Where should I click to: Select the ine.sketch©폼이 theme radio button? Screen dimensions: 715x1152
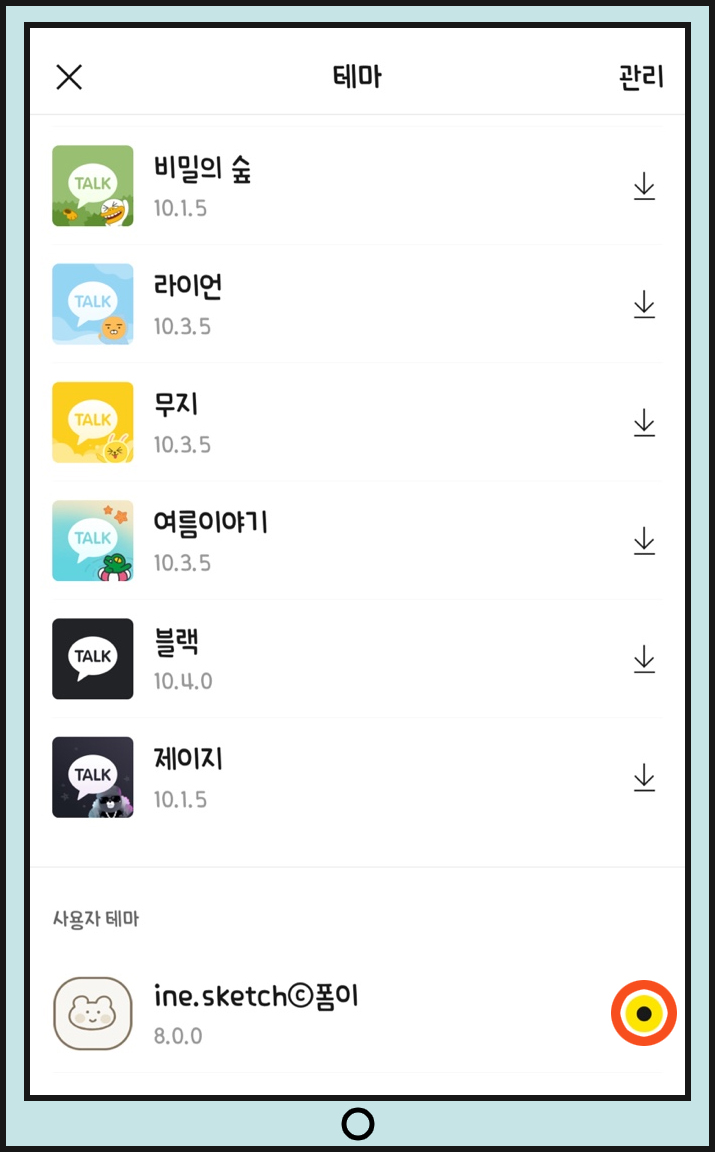644,1013
